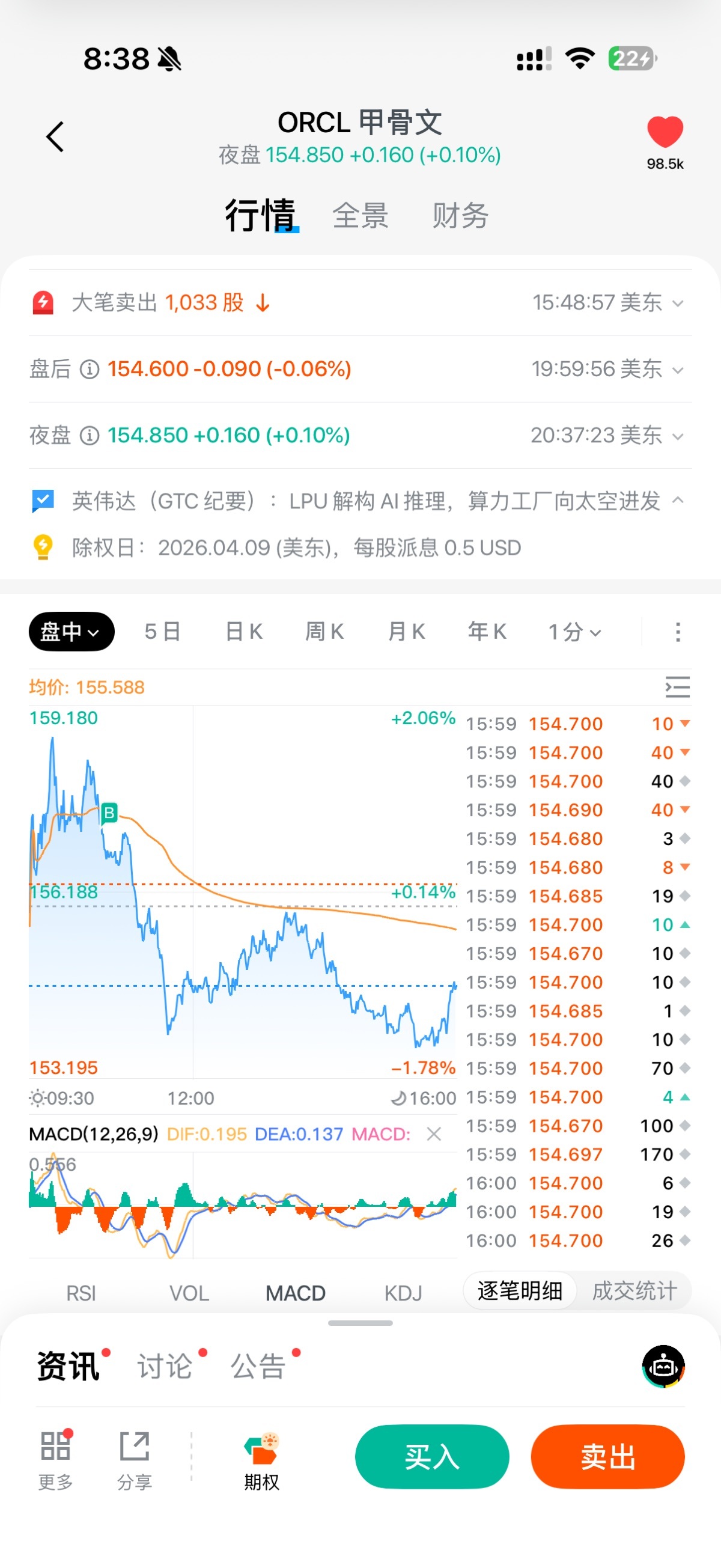
Task: Close the MACD indicator panel
Action: coord(434,1134)
